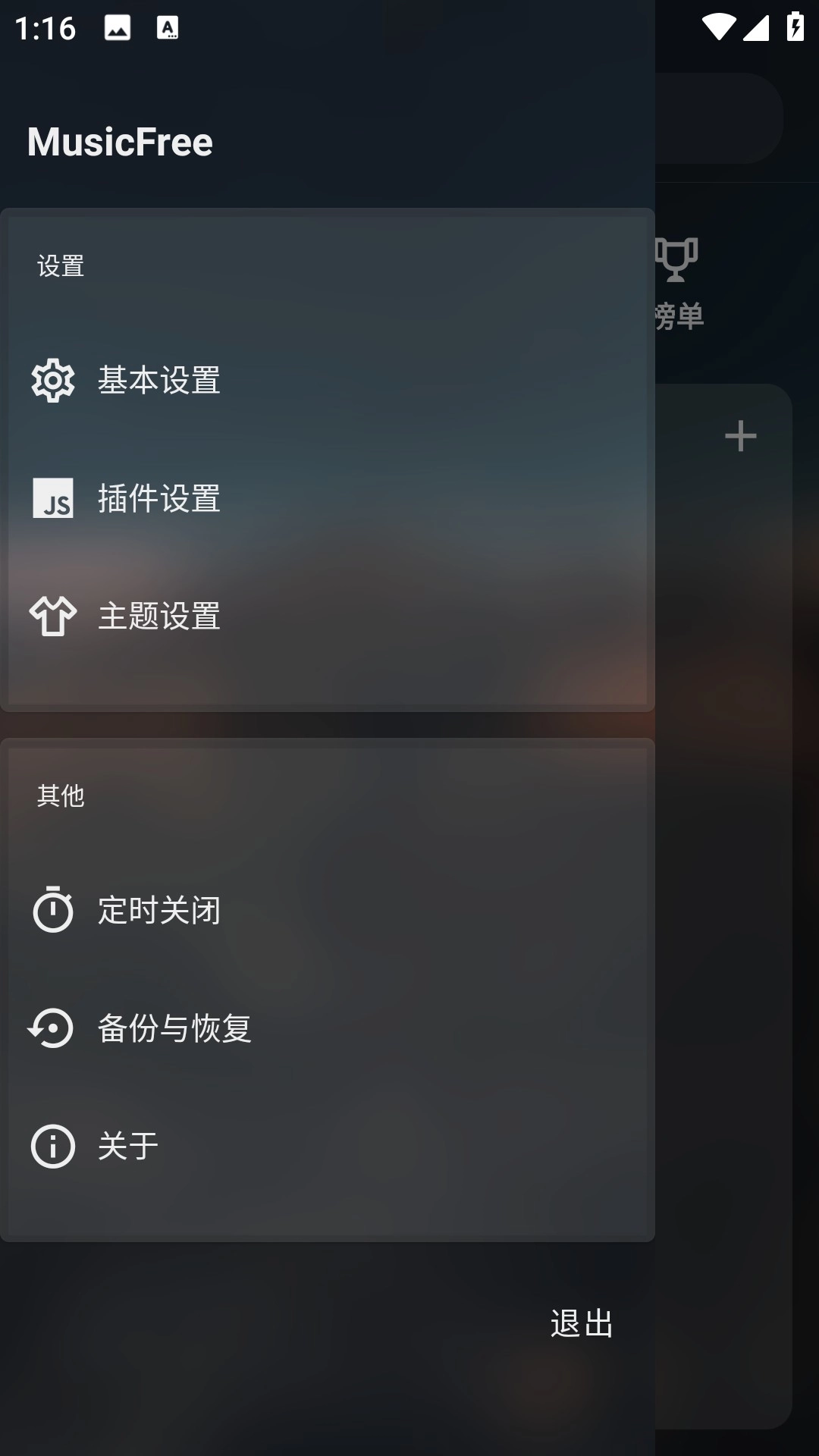Tap the JS icon for plugin settings
The height and width of the screenshot is (1456, 819).
(x=52, y=499)
